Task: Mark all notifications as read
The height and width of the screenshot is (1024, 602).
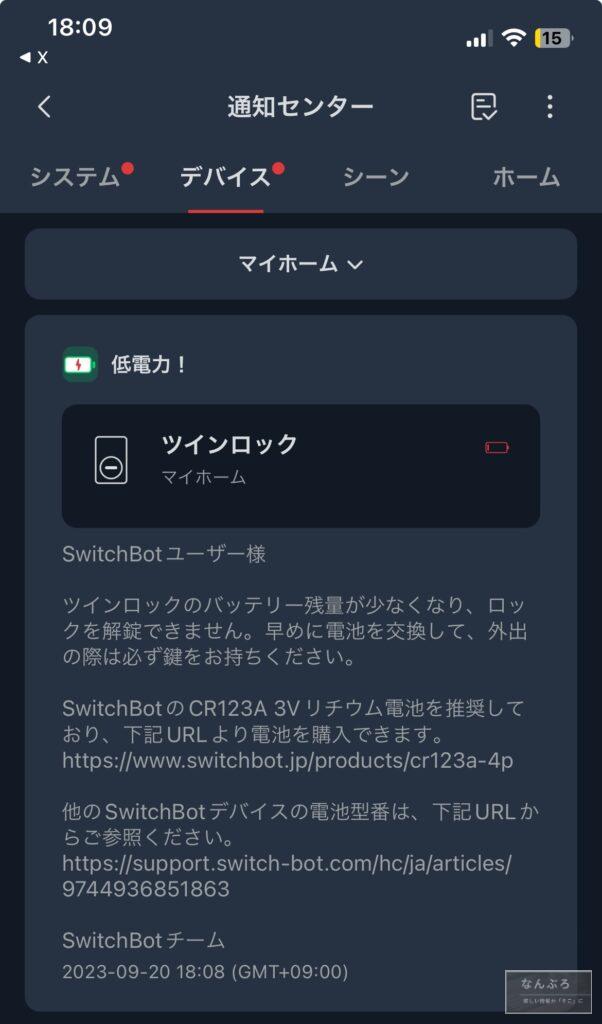Action: tap(484, 107)
